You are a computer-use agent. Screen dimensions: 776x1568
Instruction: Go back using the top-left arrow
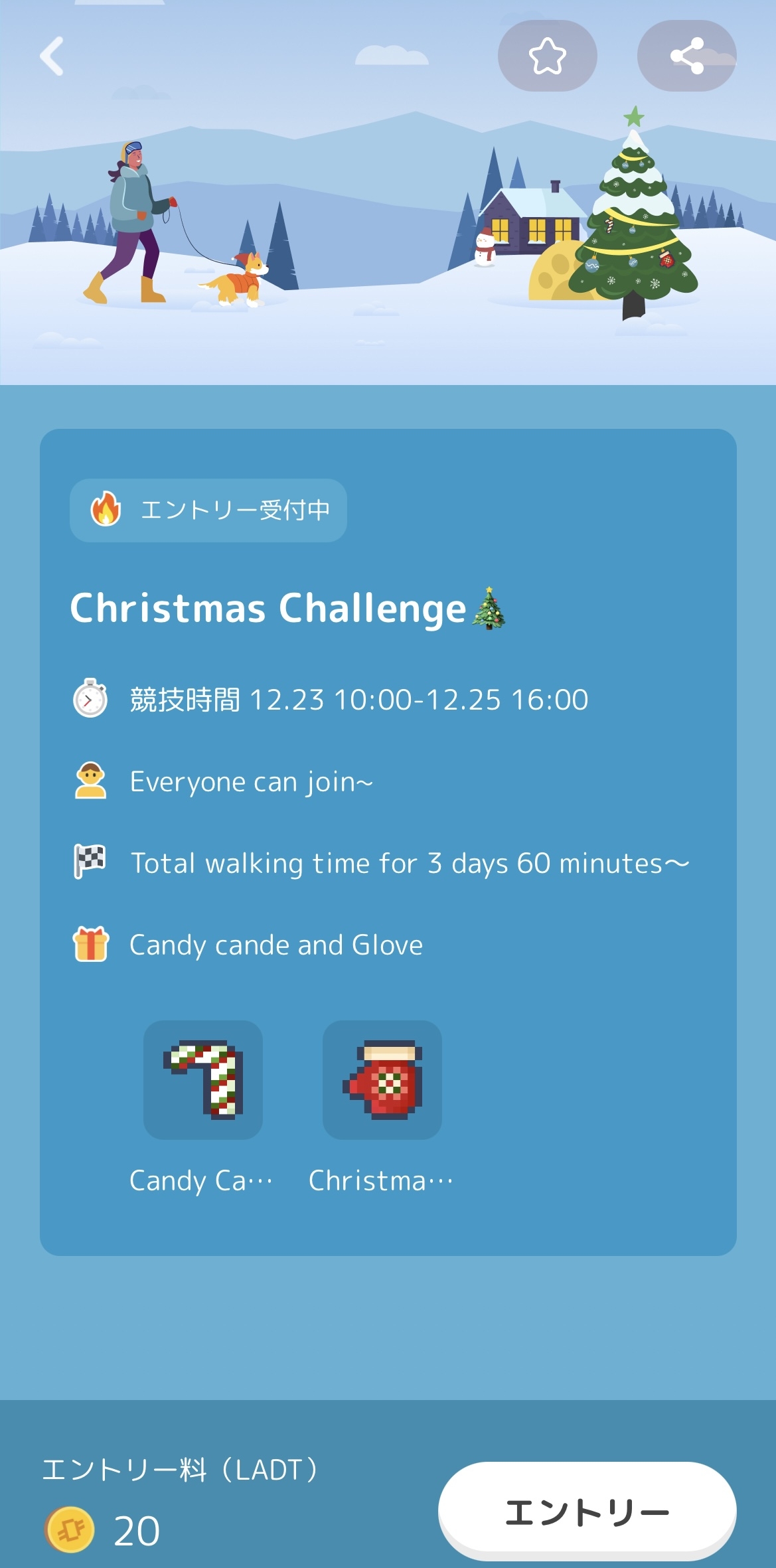[52, 56]
